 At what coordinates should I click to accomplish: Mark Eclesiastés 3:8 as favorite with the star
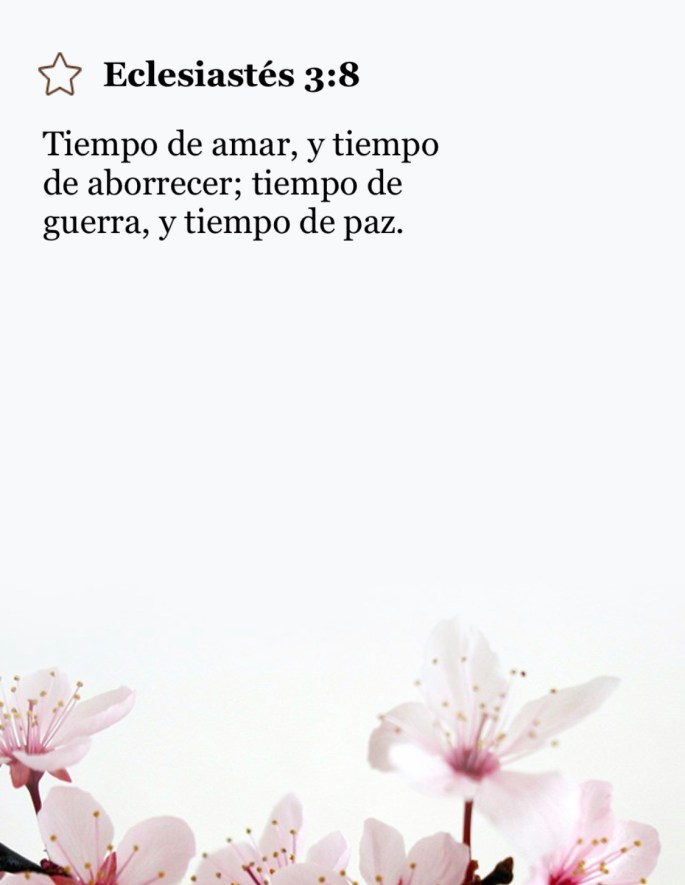tap(59, 76)
